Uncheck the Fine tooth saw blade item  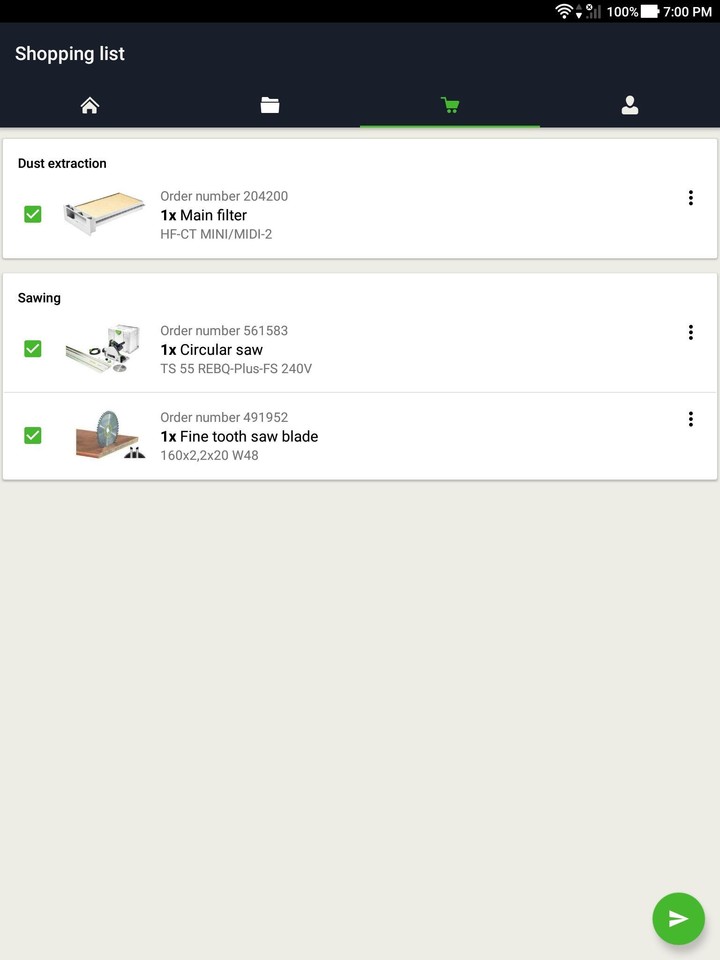coord(33,436)
